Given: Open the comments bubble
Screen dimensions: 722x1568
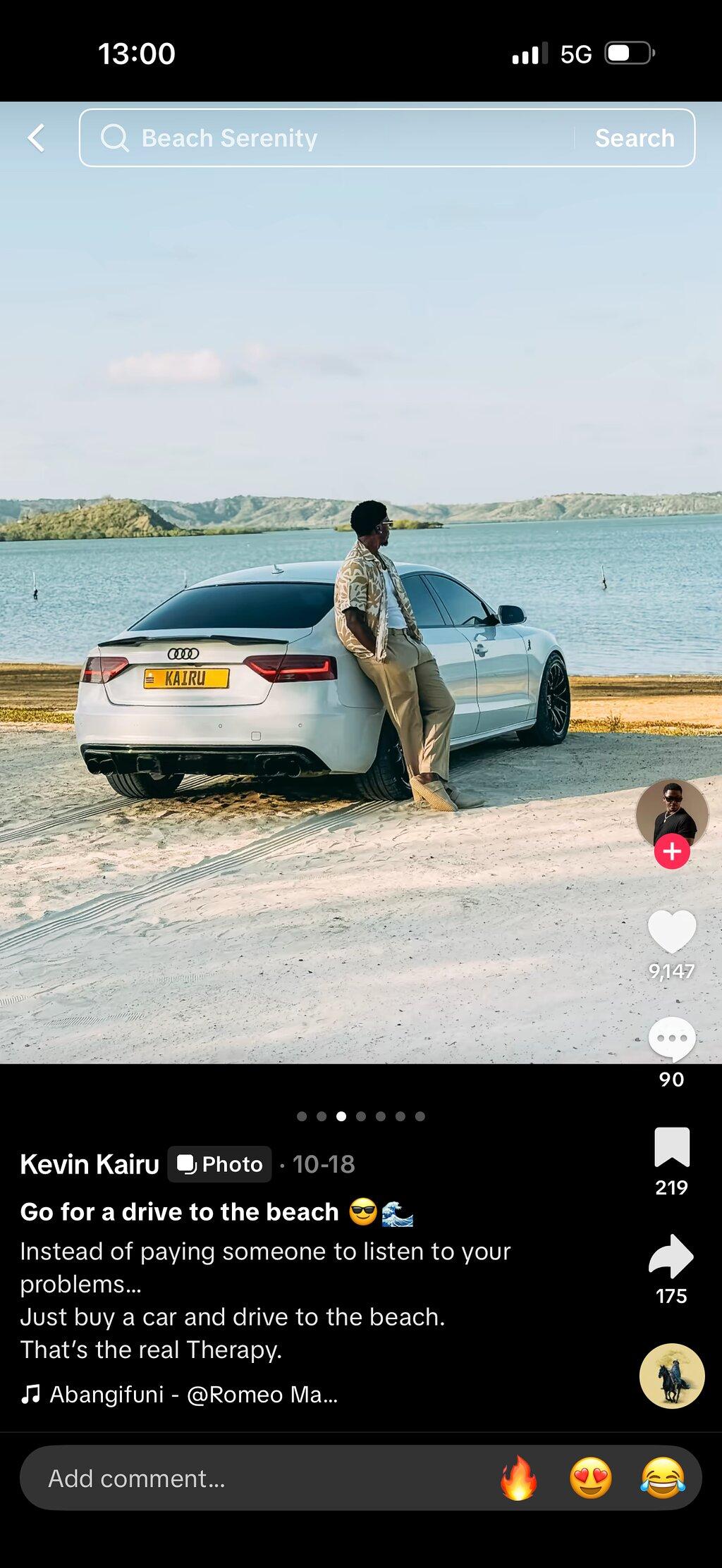Looking at the screenshot, I should [x=672, y=1039].
